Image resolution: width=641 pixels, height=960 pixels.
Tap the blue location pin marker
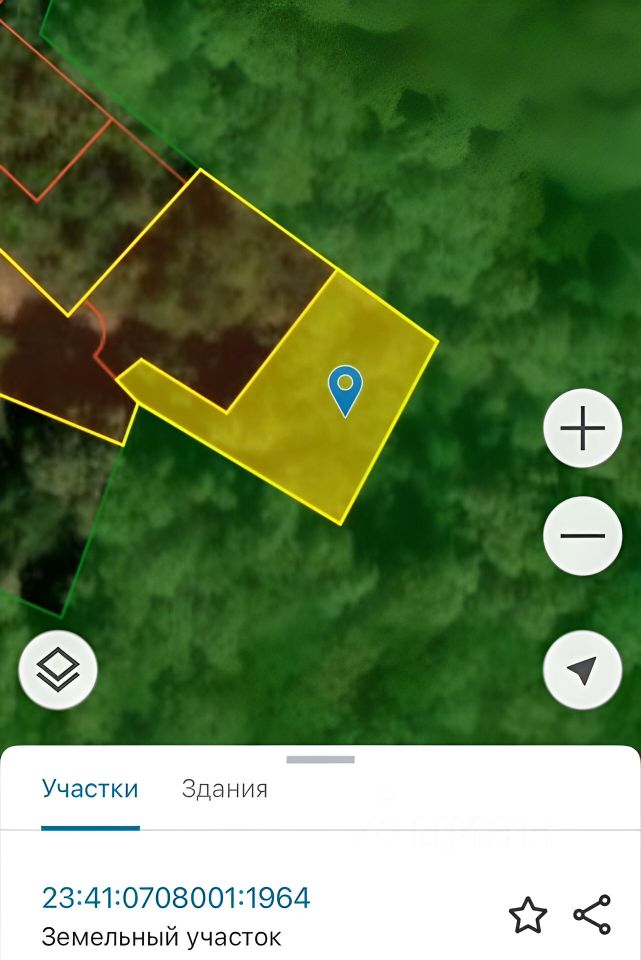click(x=345, y=389)
